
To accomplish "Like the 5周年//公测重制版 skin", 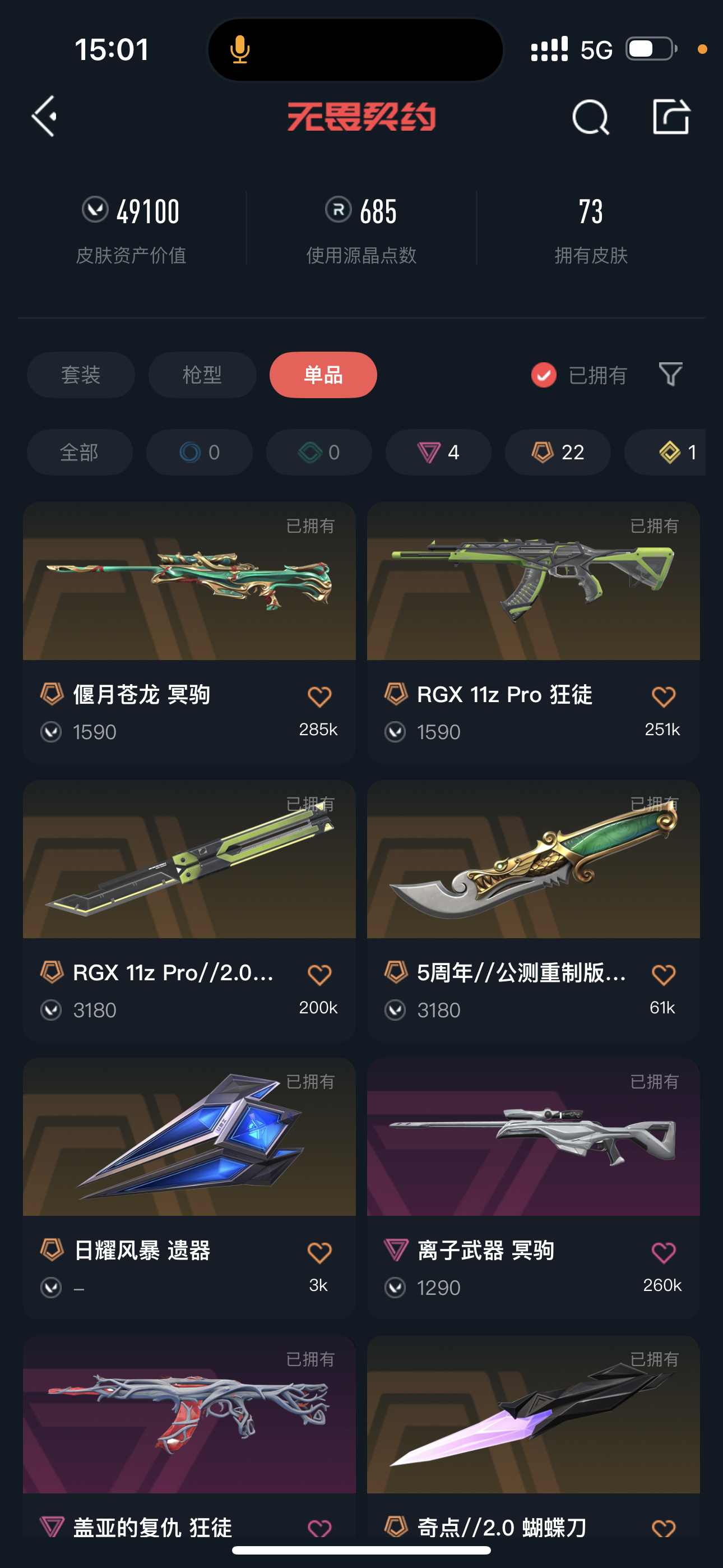I will click(x=662, y=975).
